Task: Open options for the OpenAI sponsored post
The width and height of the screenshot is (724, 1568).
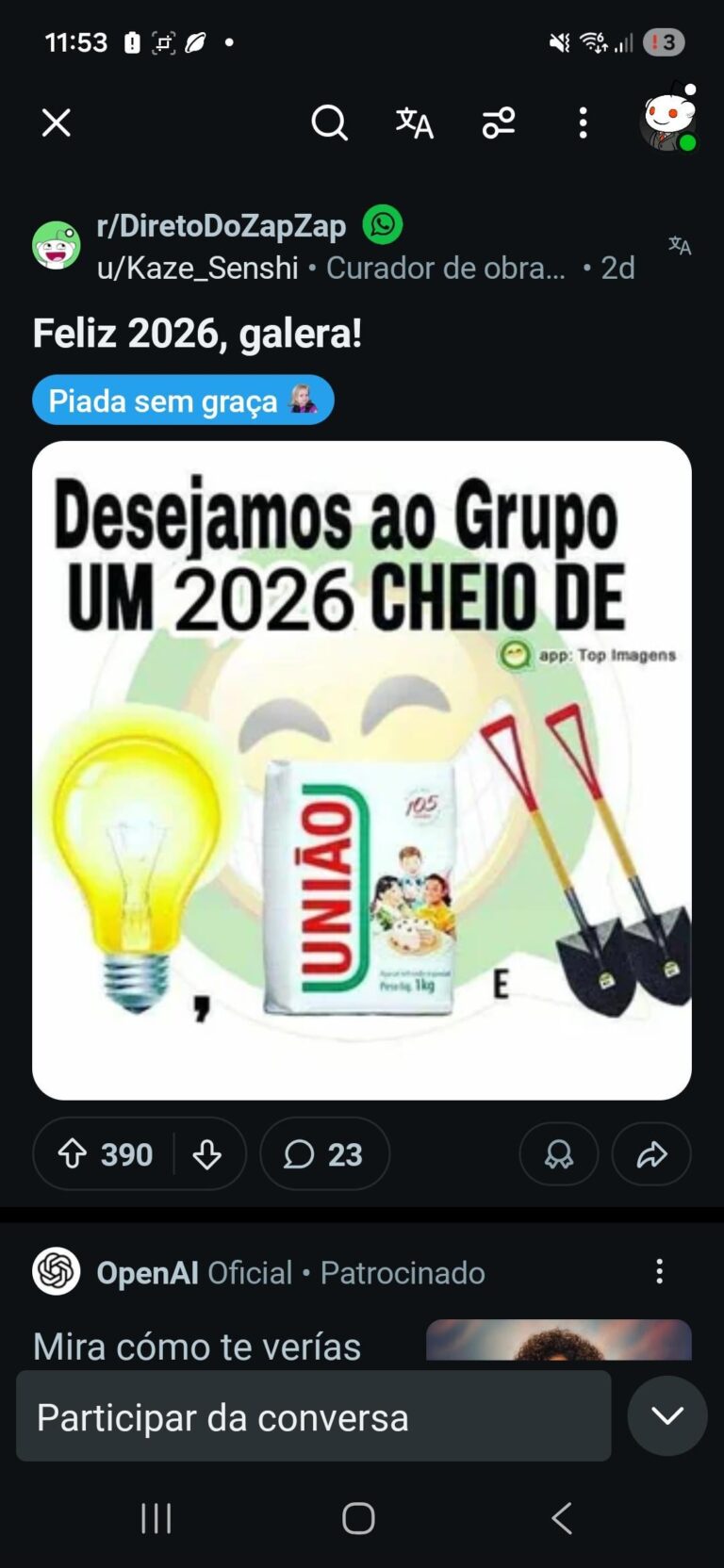Action: (659, 1272)
